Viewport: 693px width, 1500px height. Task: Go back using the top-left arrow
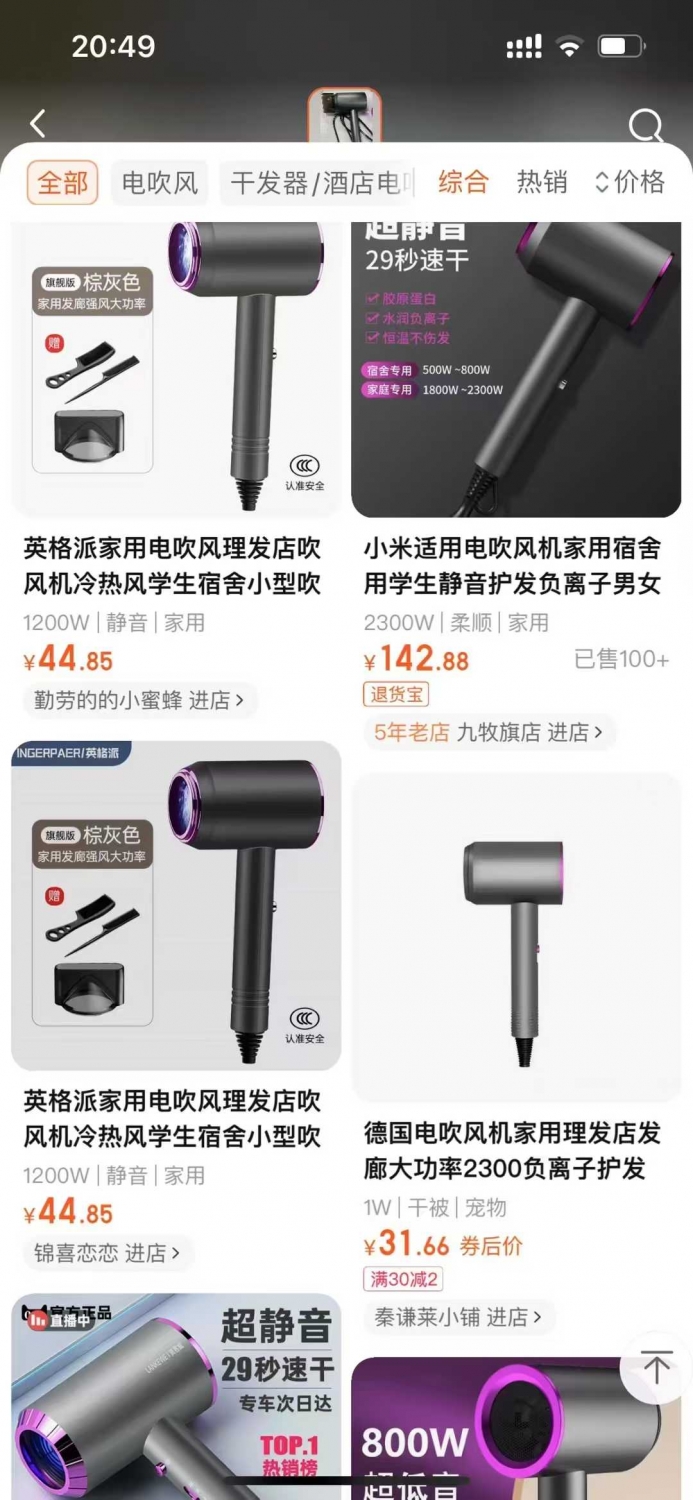[38, 124]
